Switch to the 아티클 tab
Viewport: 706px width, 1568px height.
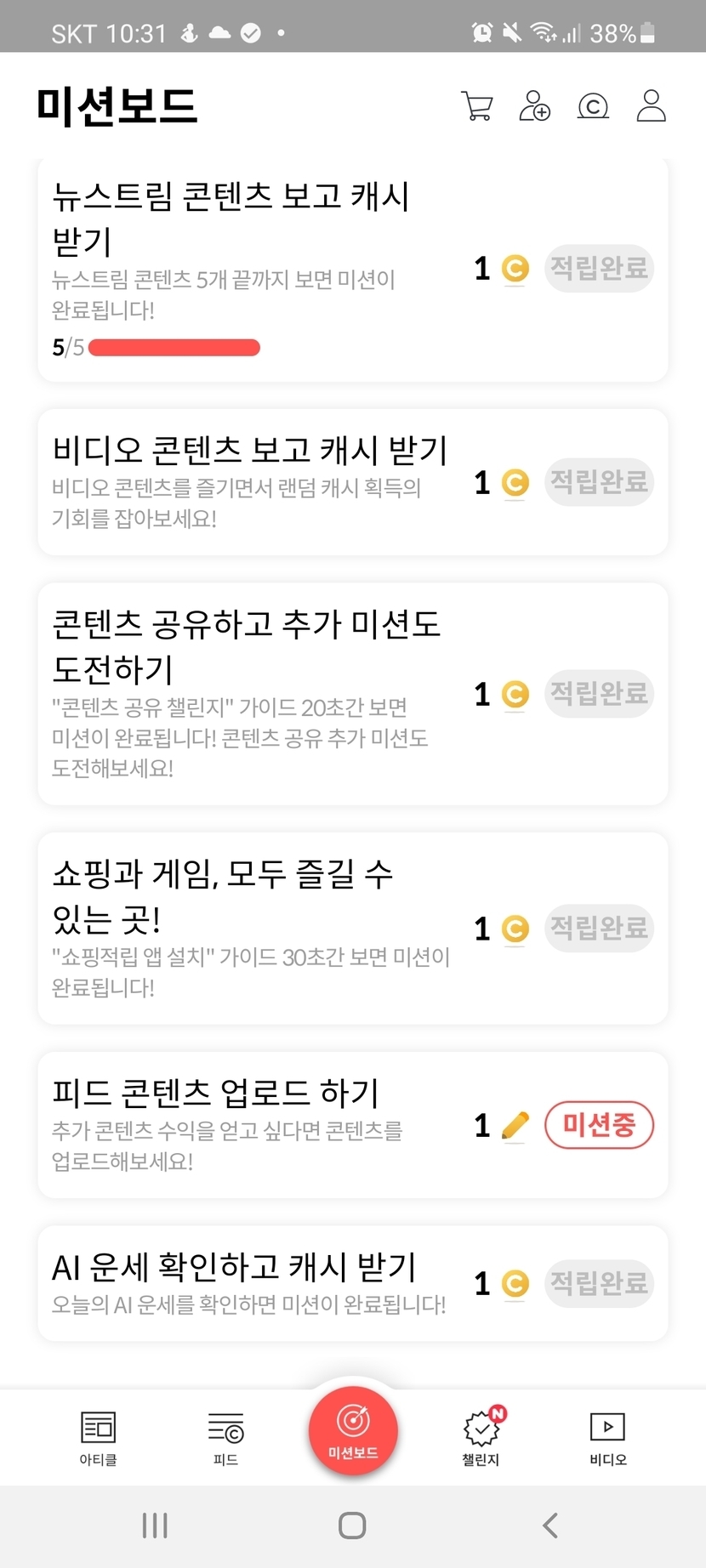(x=98, y=1438)
